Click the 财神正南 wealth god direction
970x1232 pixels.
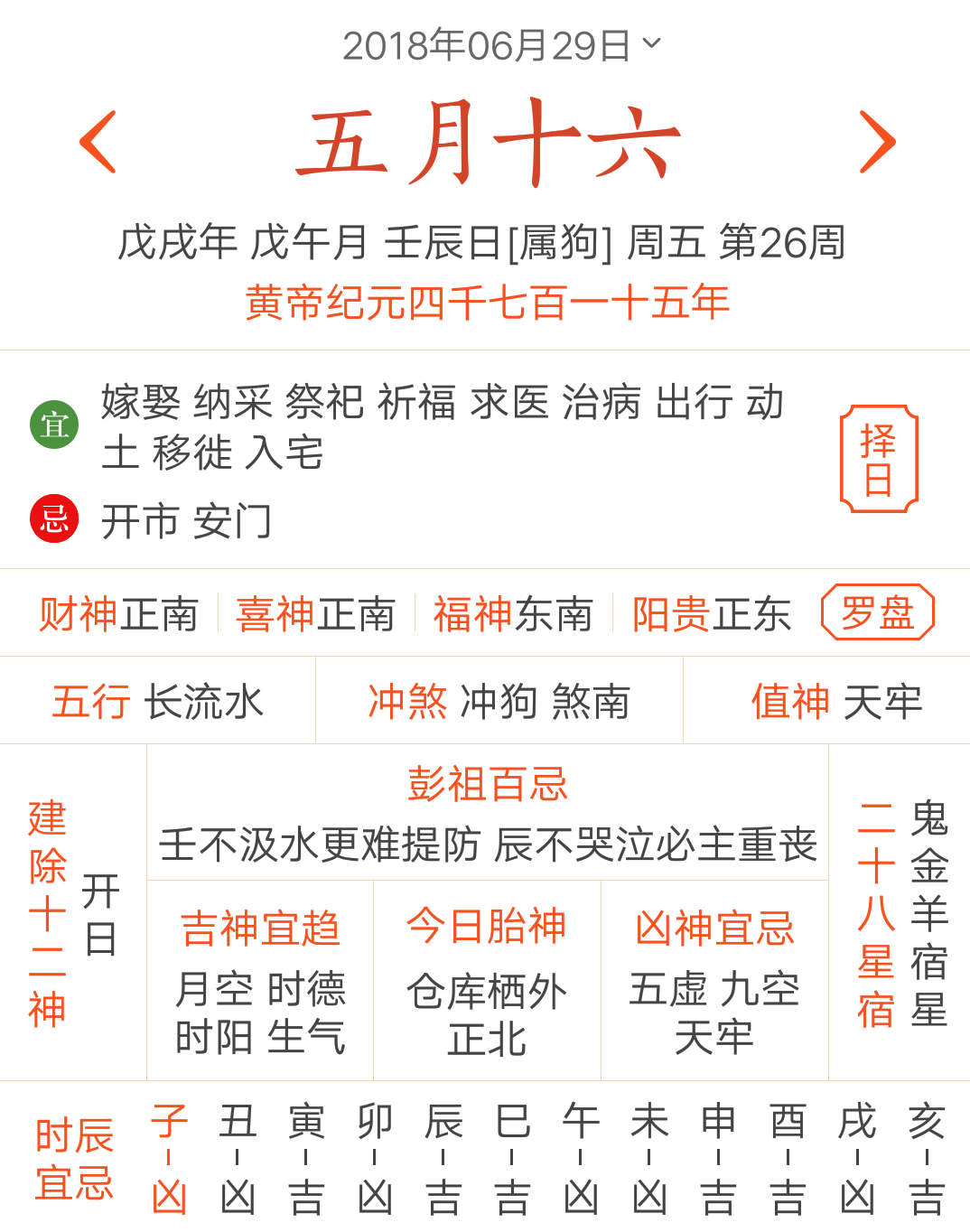(120, 611)
